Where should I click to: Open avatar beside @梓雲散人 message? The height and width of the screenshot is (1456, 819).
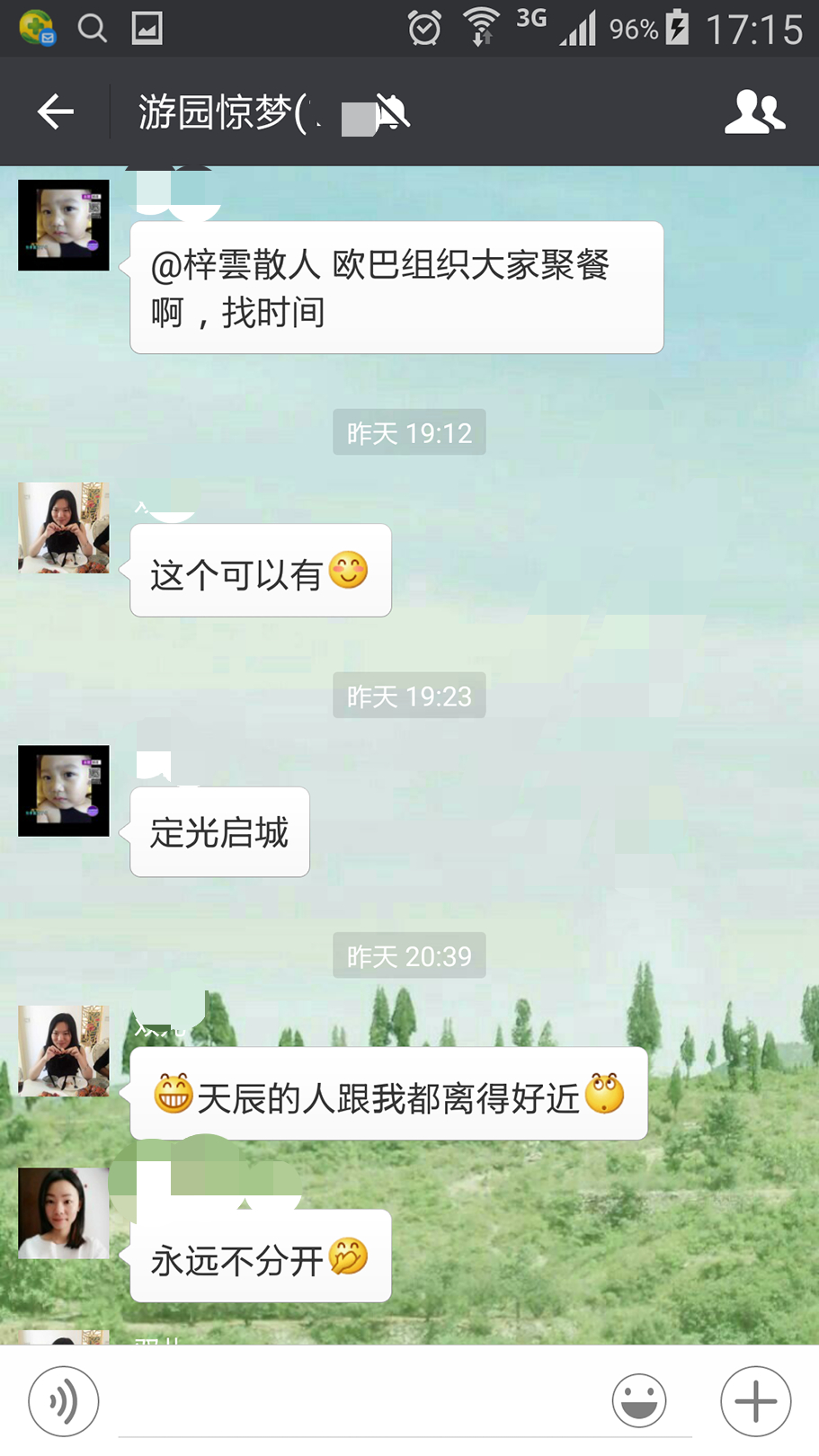coord(64,225)
